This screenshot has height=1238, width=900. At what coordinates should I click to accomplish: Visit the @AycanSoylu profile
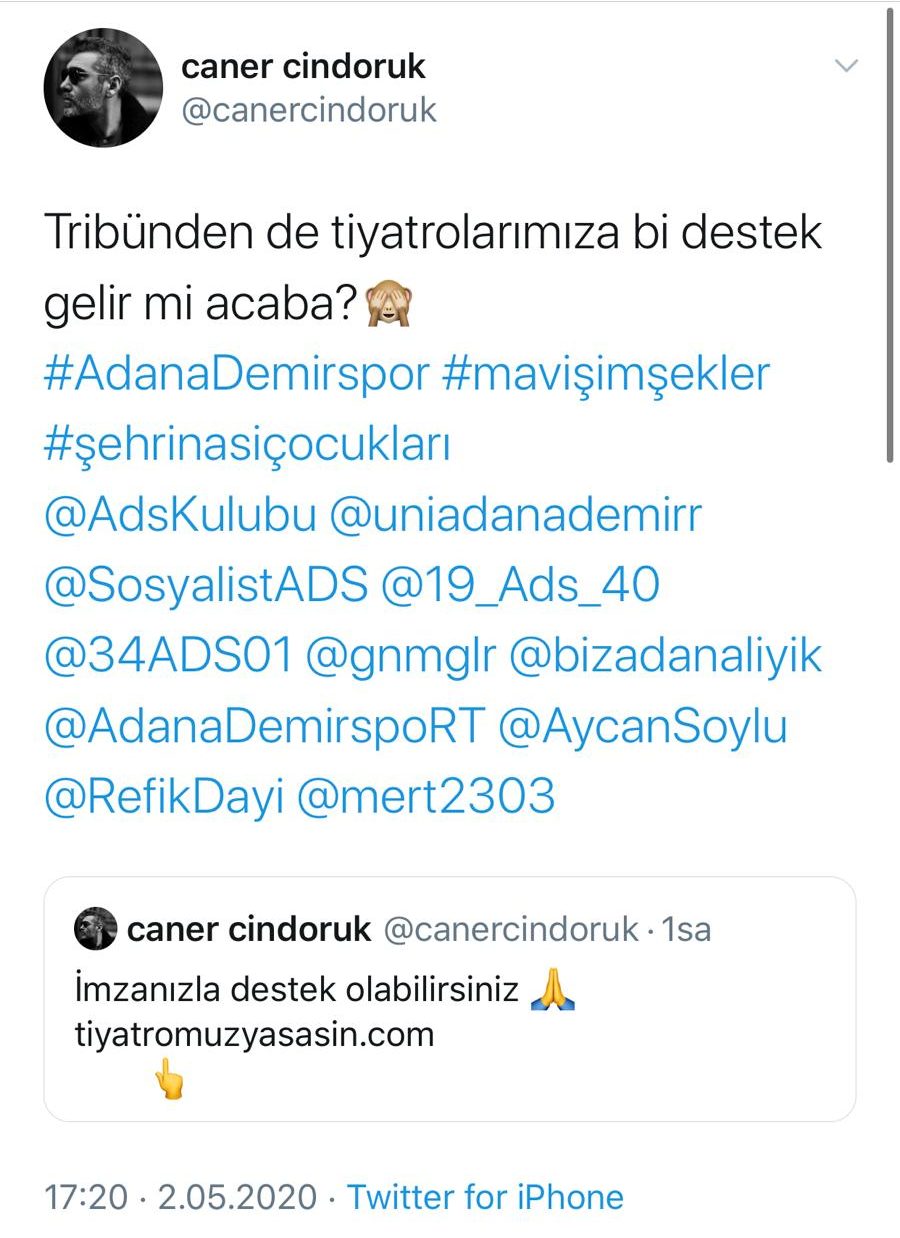(642, 727)
